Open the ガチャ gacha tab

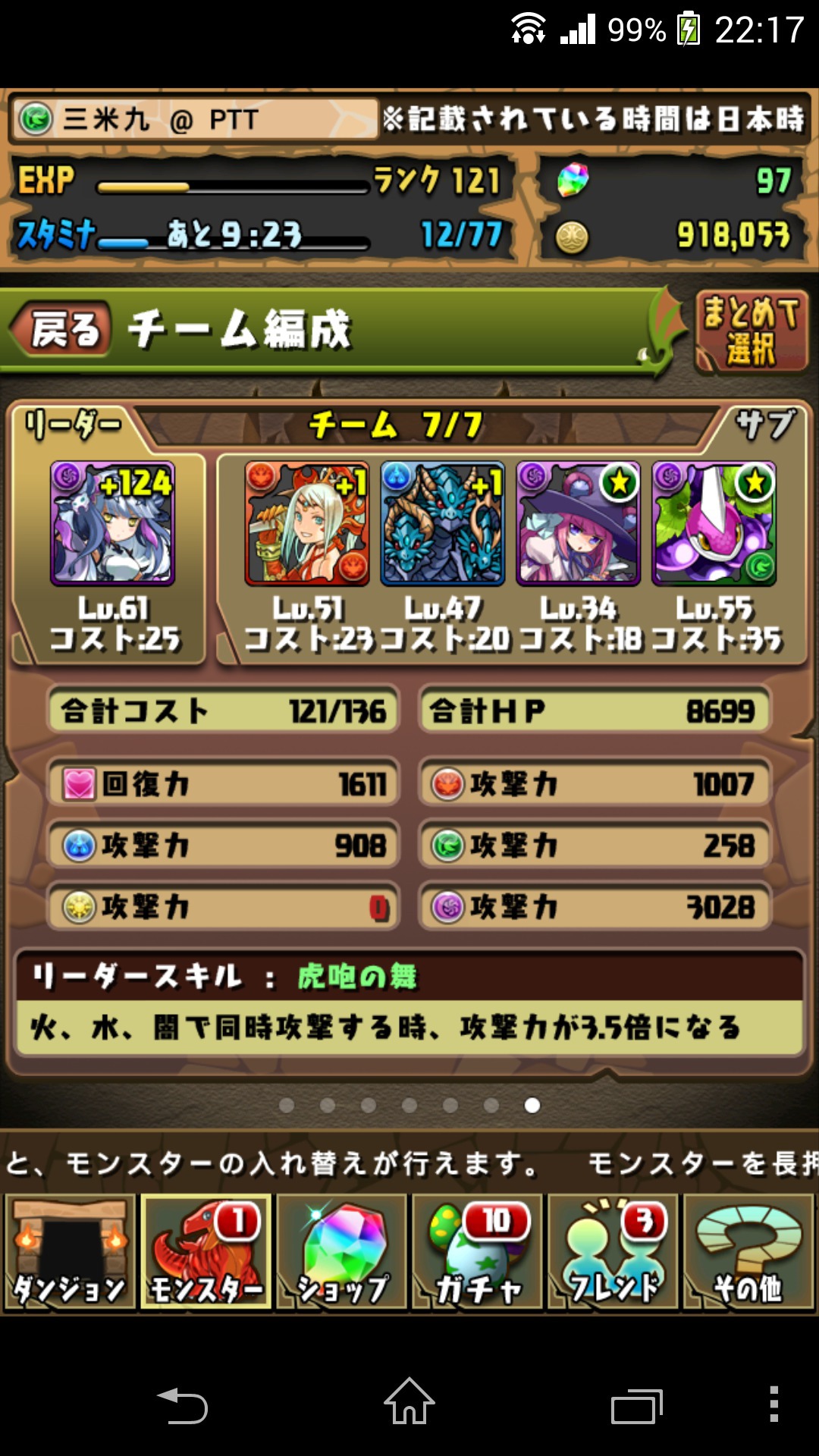coord(477,1252)
